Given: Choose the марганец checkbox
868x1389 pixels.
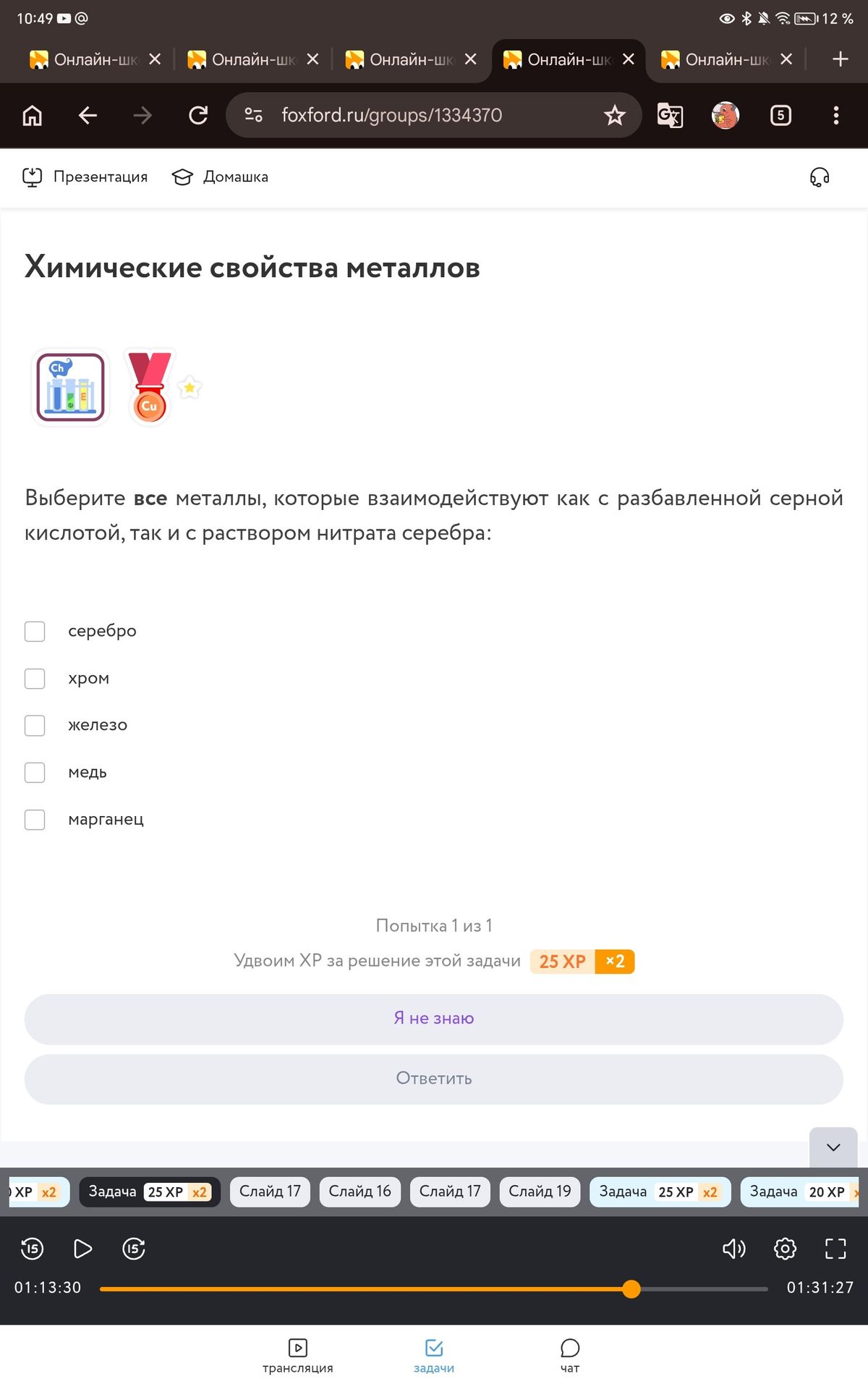Looking at the screenshot, I should 35,820.
